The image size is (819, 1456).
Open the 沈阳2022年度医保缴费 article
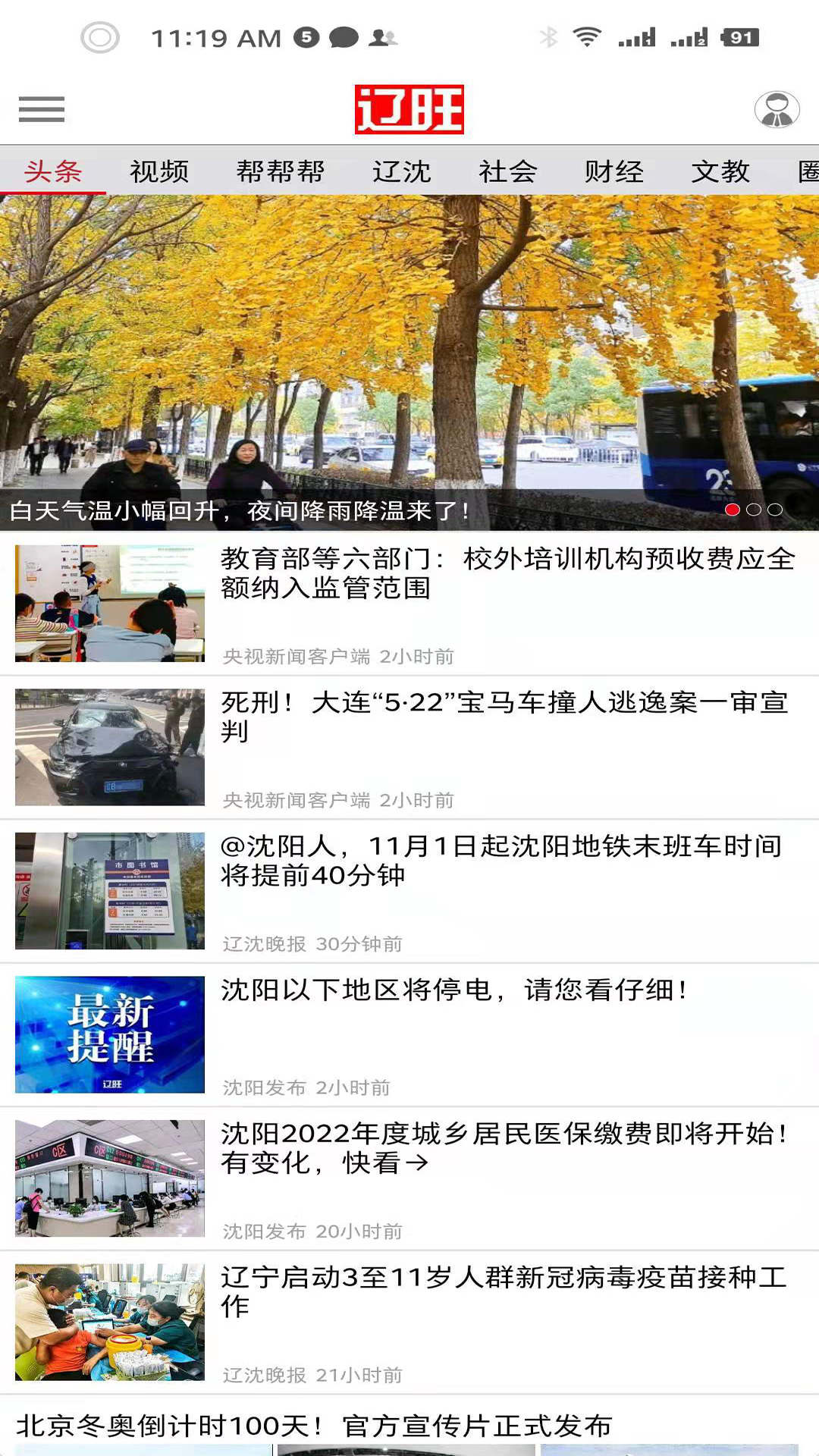[409, 1175]
